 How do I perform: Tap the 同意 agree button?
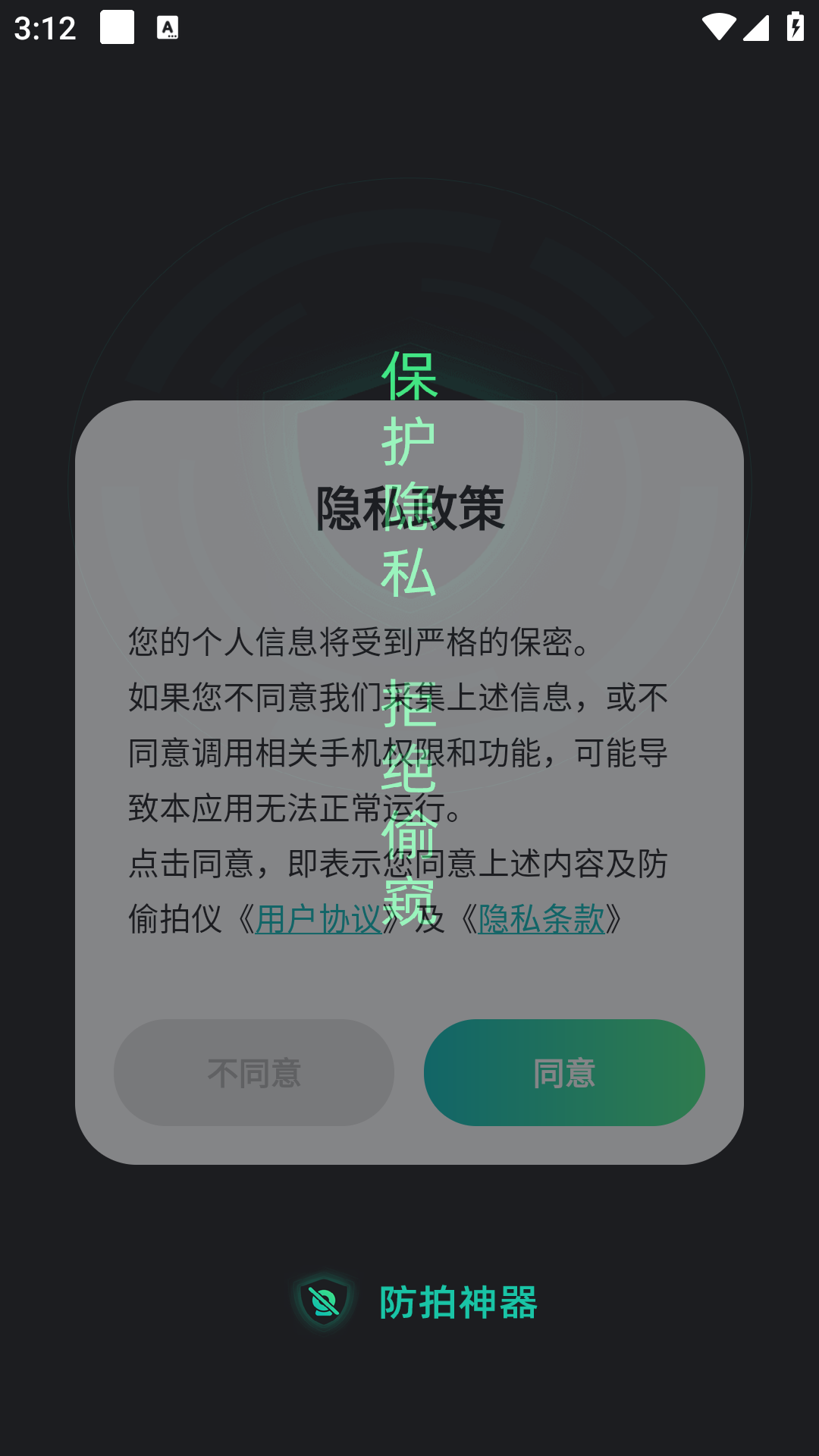(x=564, y=1072)
